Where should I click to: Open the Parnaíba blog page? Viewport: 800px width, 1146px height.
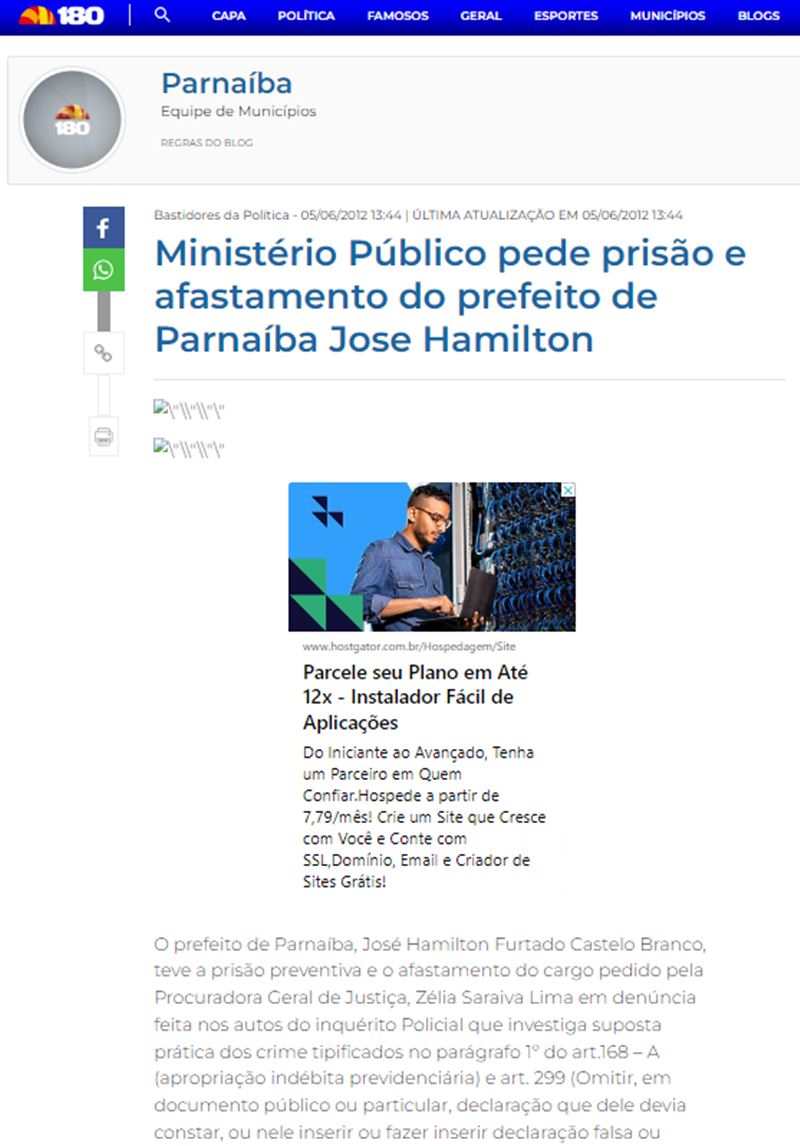tap(227, 83)
